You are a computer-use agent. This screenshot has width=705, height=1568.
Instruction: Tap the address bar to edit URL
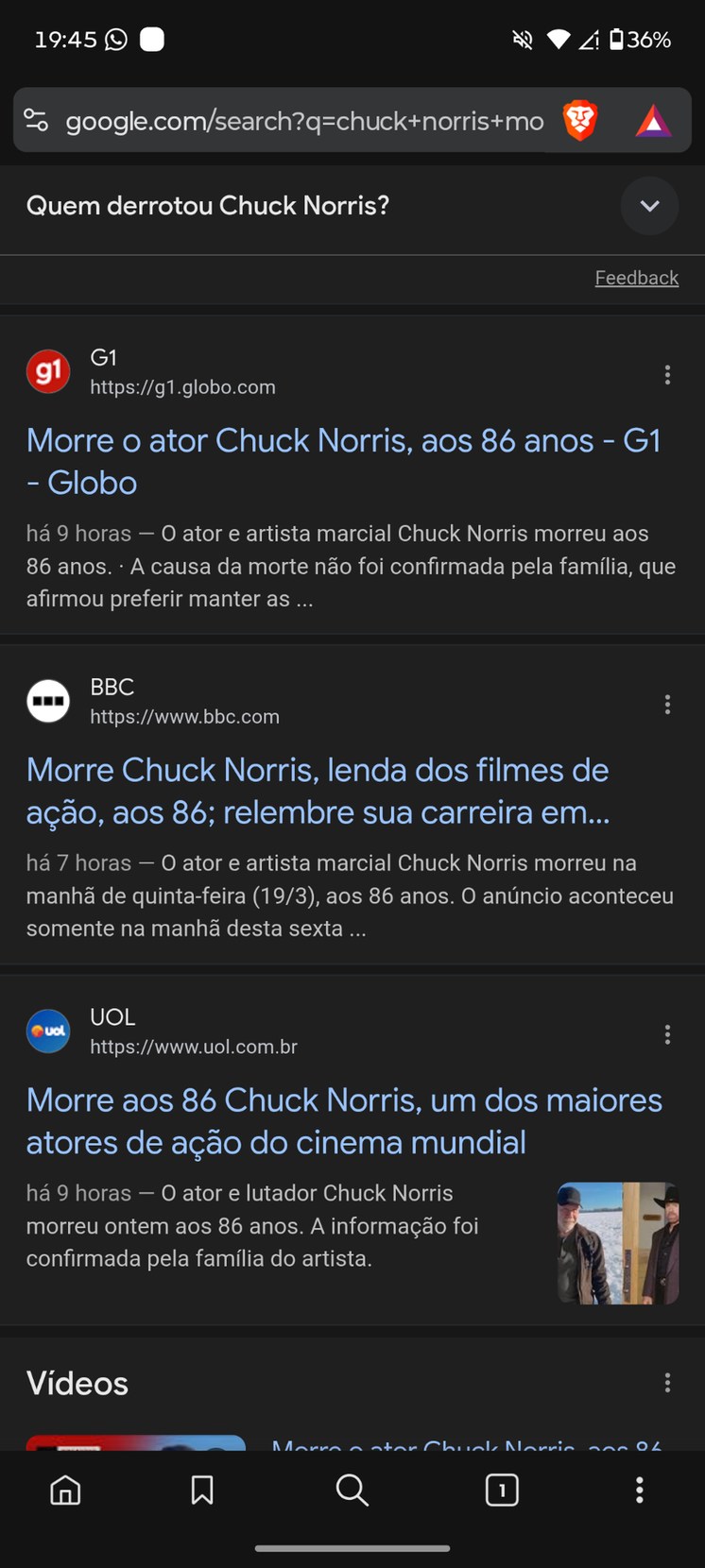coord(302,120)
